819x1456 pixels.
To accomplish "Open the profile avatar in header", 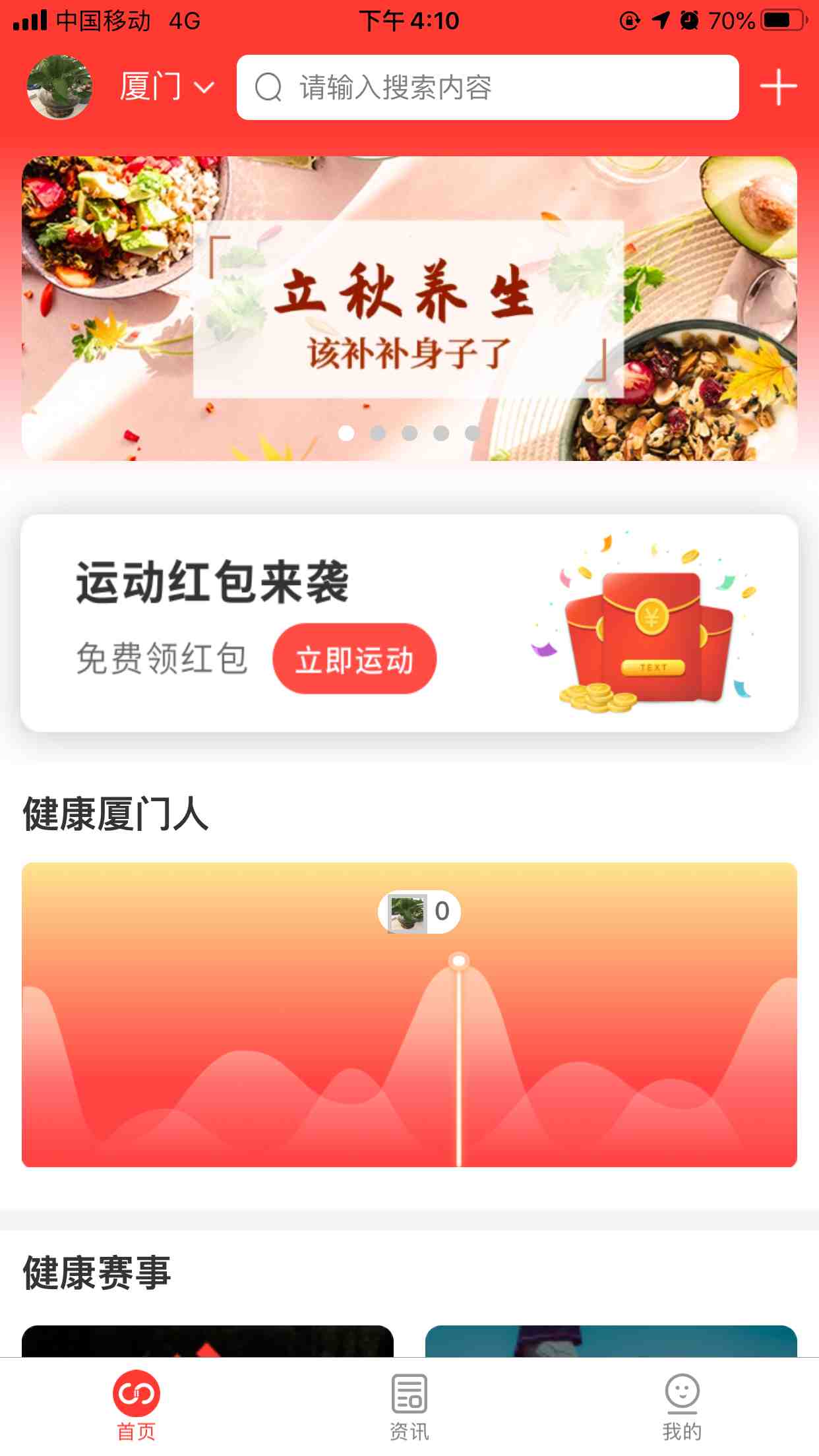I will click(59, 87).
